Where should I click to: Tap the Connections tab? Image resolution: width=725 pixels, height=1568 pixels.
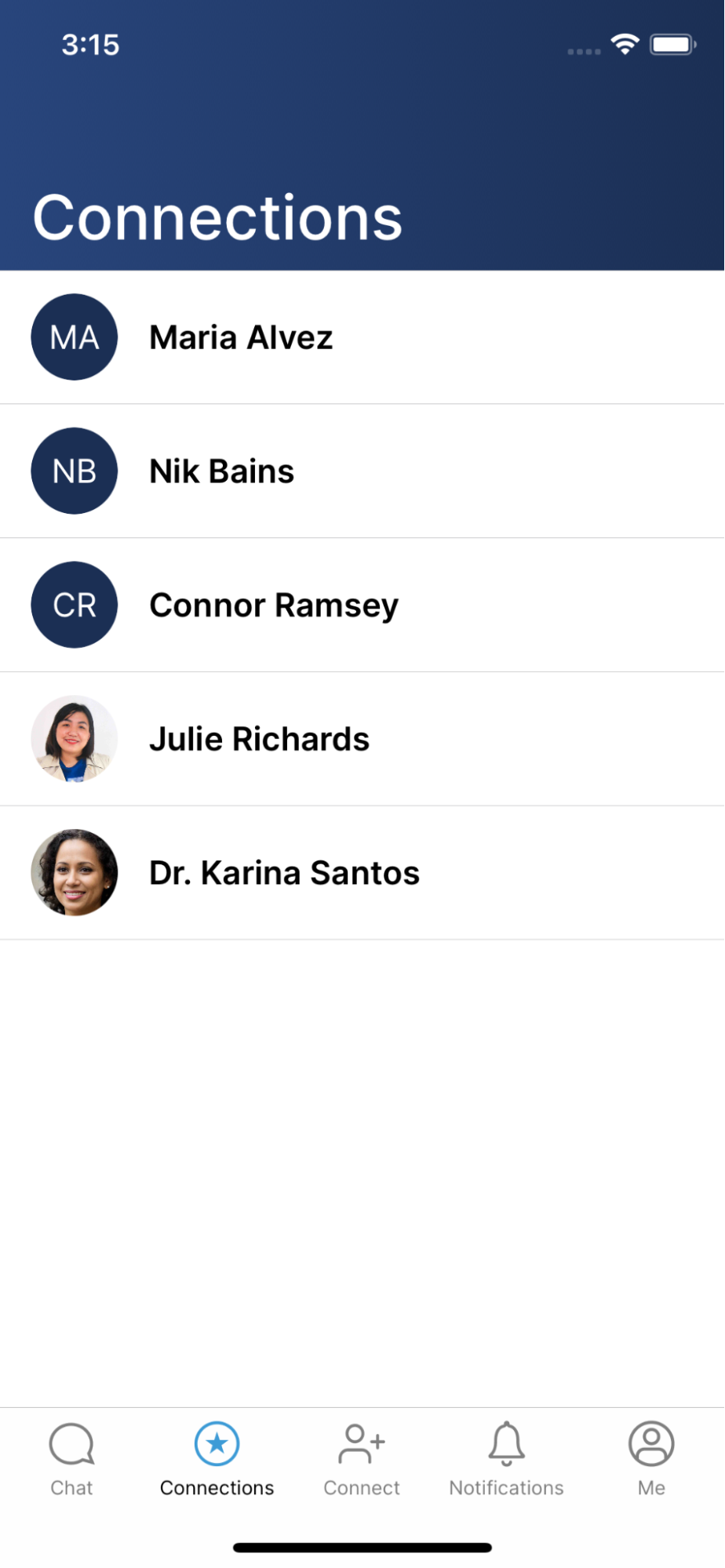click(217, 1458)
